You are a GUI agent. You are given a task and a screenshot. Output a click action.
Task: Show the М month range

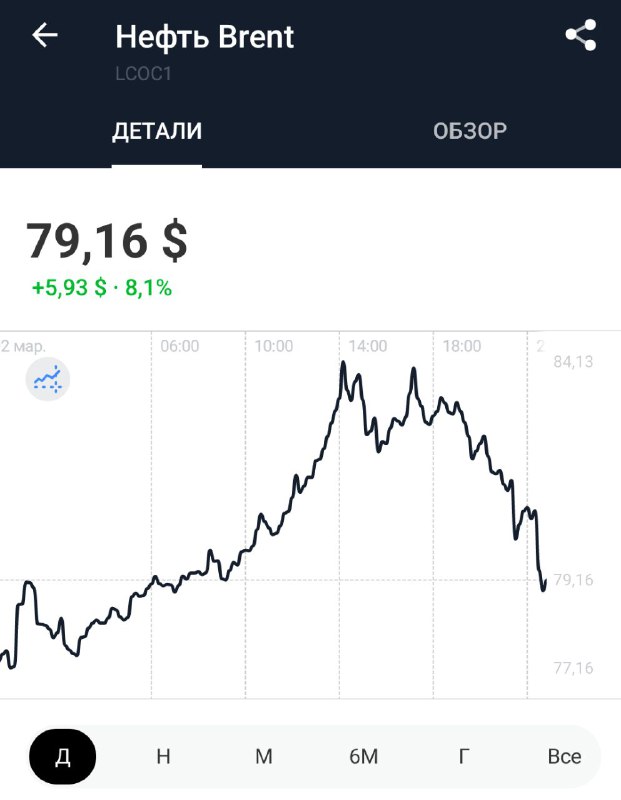[x=263, y=756]
